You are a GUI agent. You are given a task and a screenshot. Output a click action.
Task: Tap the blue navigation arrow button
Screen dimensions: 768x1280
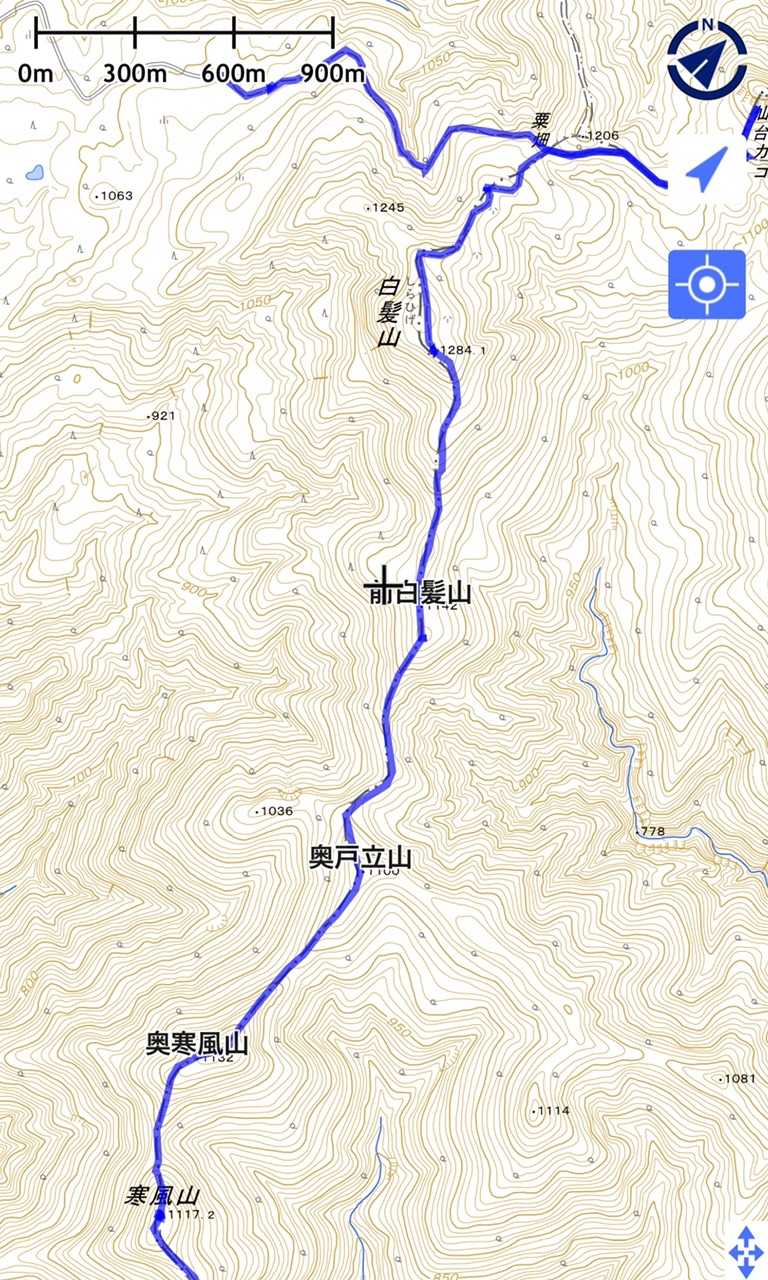click(x=707, y=171)
